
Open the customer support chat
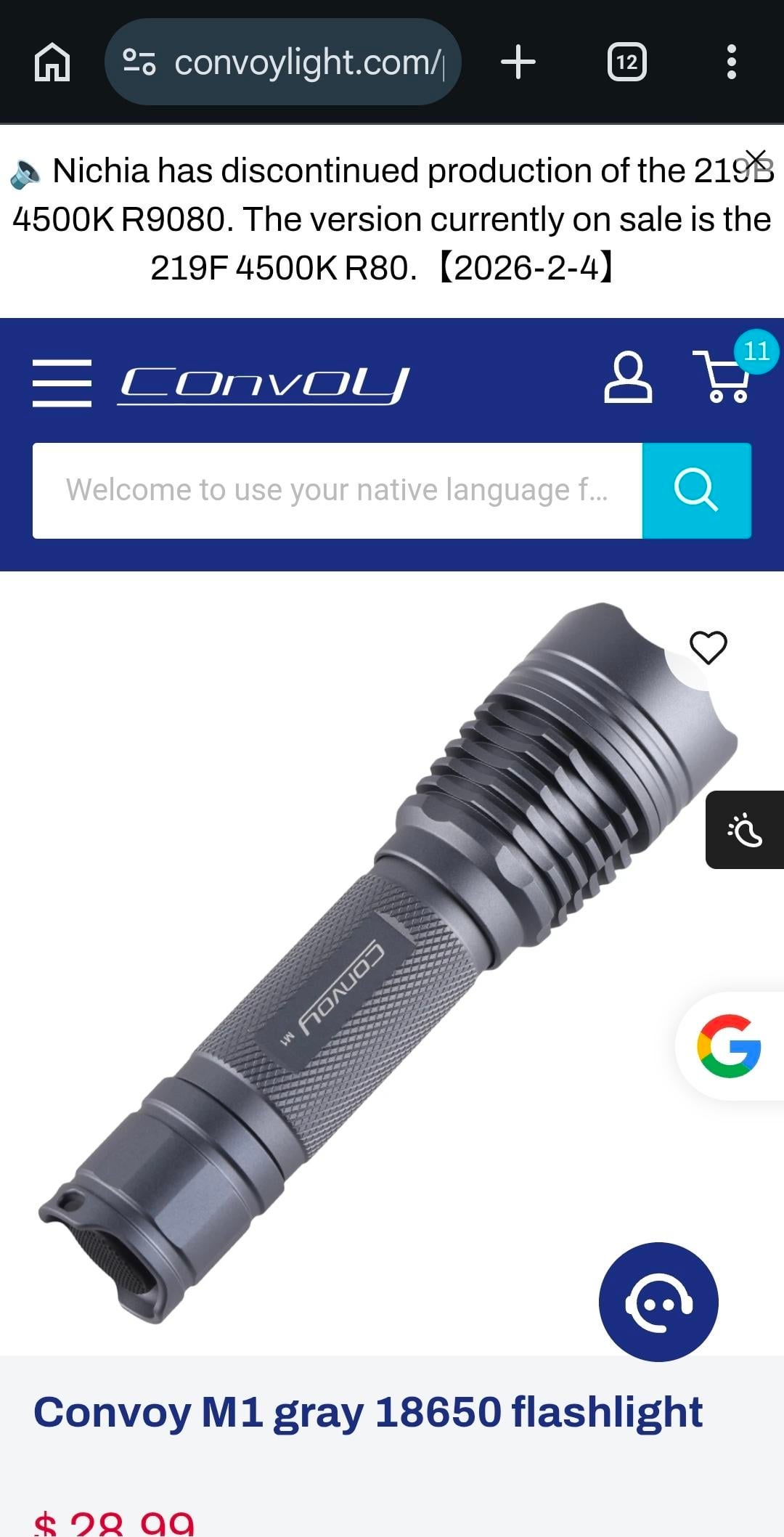pos(658,1302)
